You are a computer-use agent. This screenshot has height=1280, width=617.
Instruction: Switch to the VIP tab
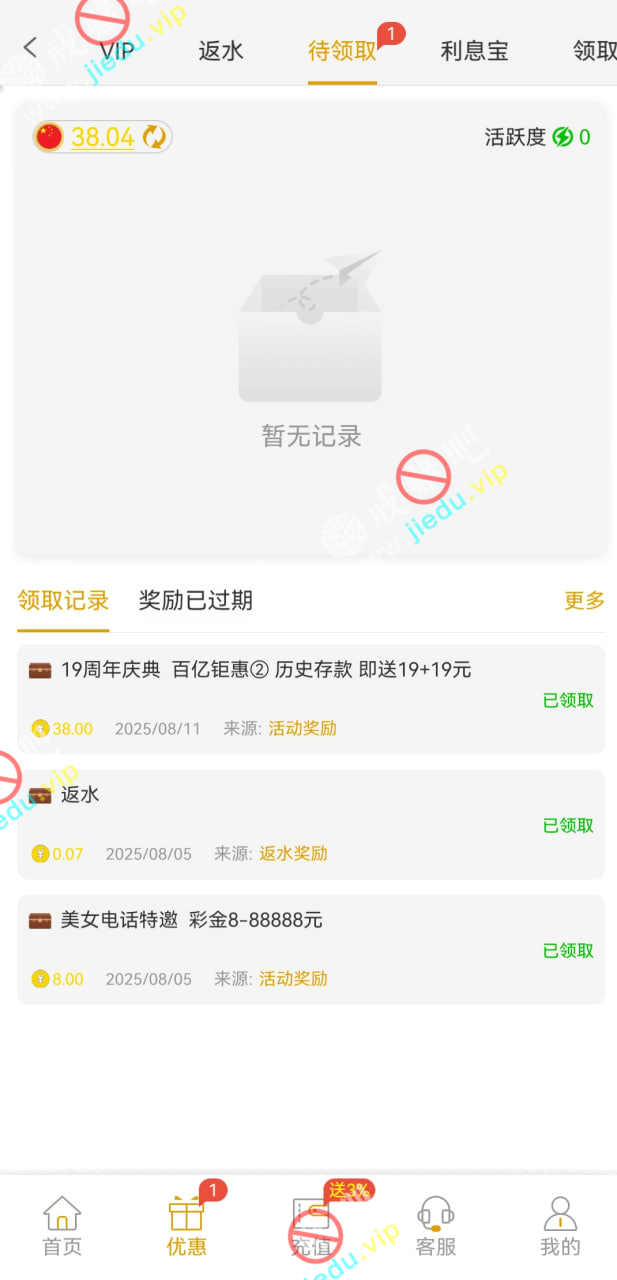117,51
